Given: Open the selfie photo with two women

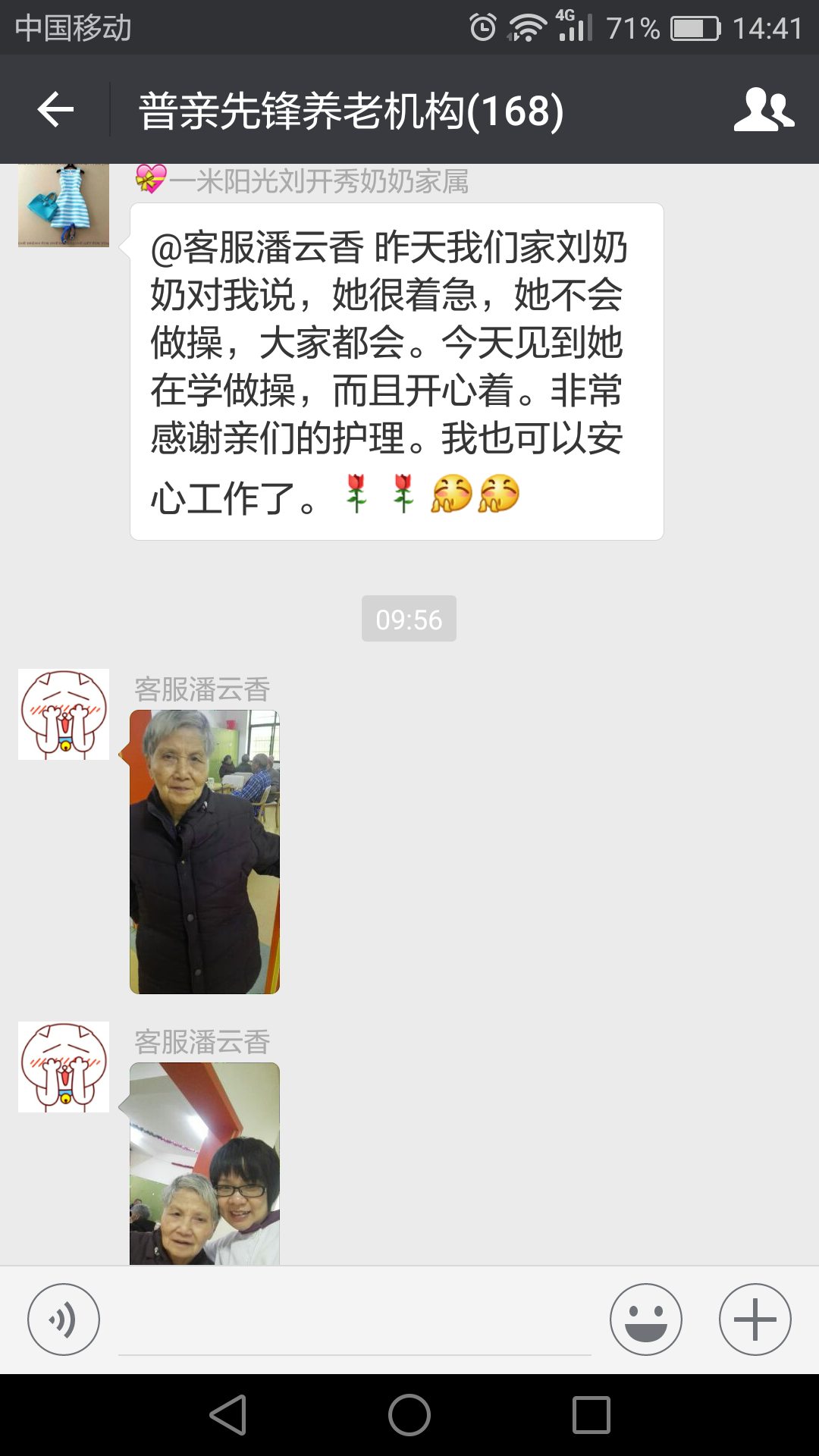Looking at the screenshot, I should (x=205, y=1163).
